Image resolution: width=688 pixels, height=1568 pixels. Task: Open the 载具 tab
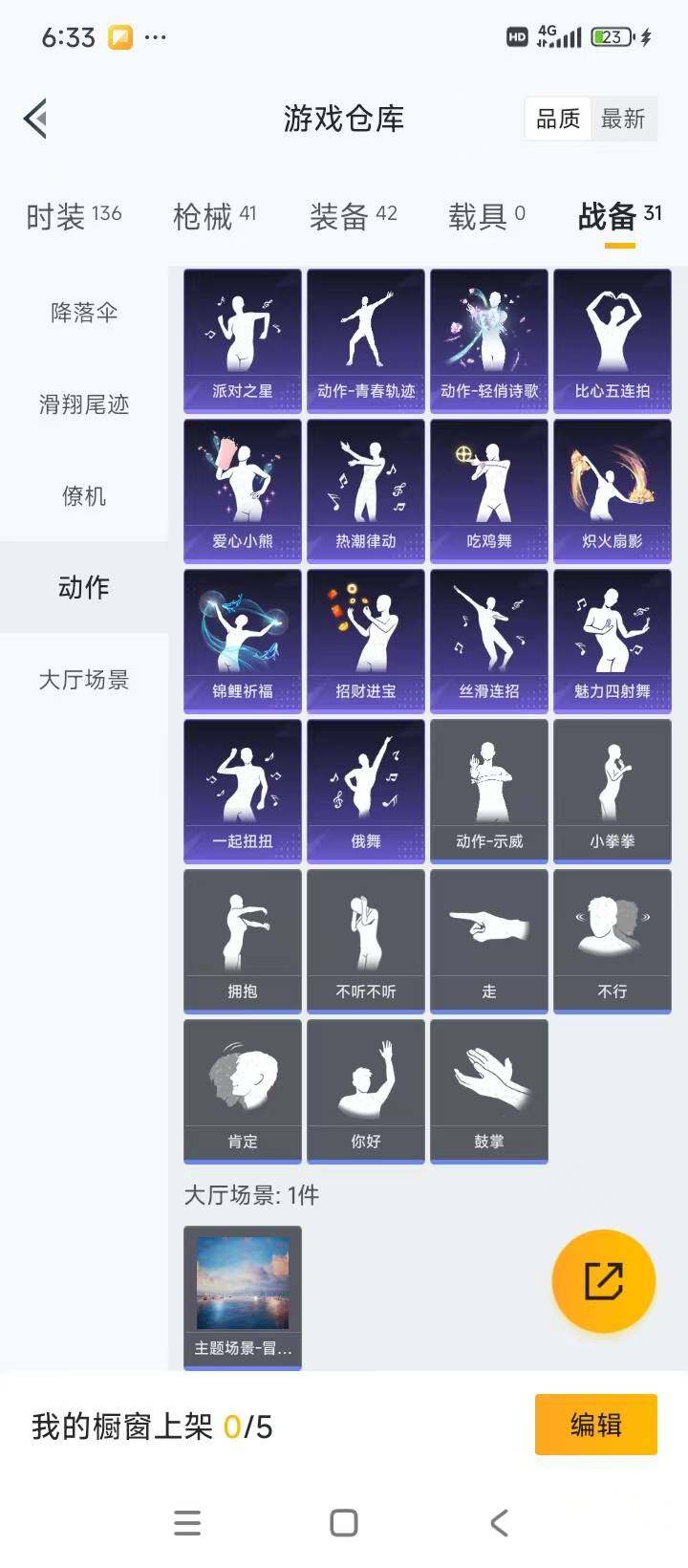[x=487, y=217]
